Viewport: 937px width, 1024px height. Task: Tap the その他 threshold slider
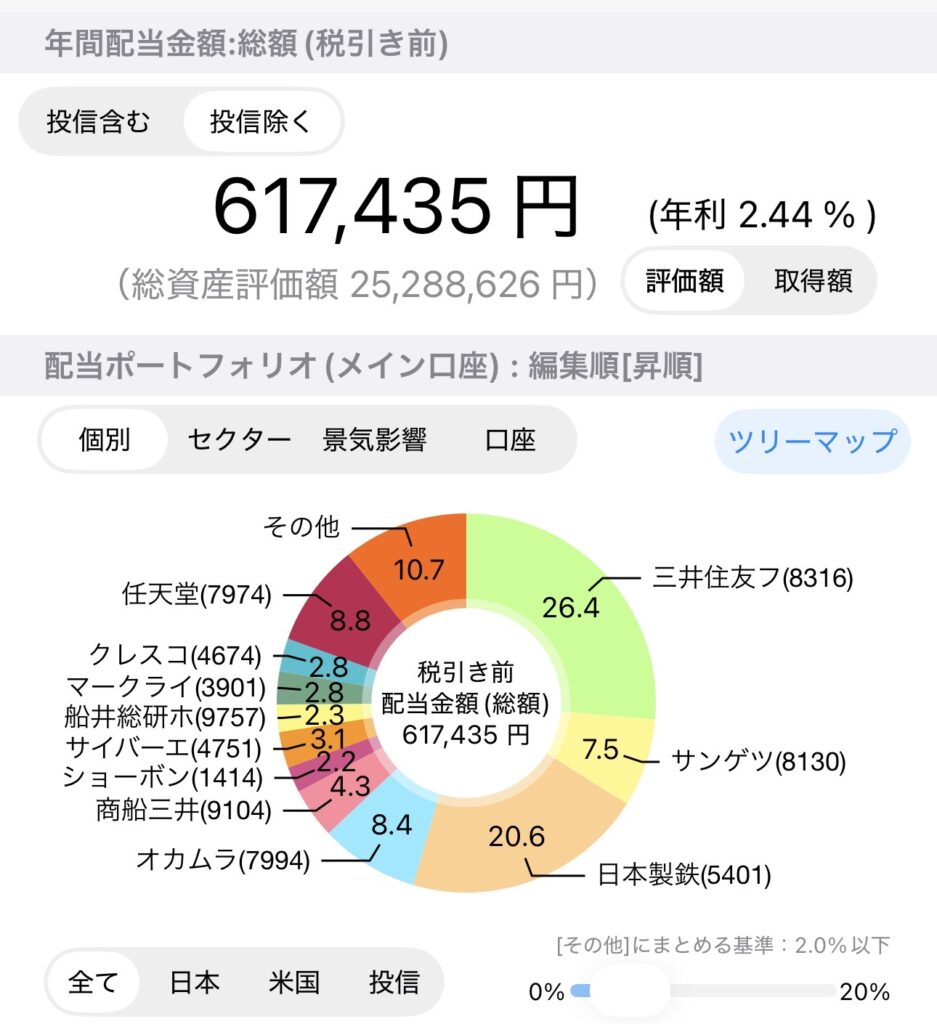tap(630, 990)
